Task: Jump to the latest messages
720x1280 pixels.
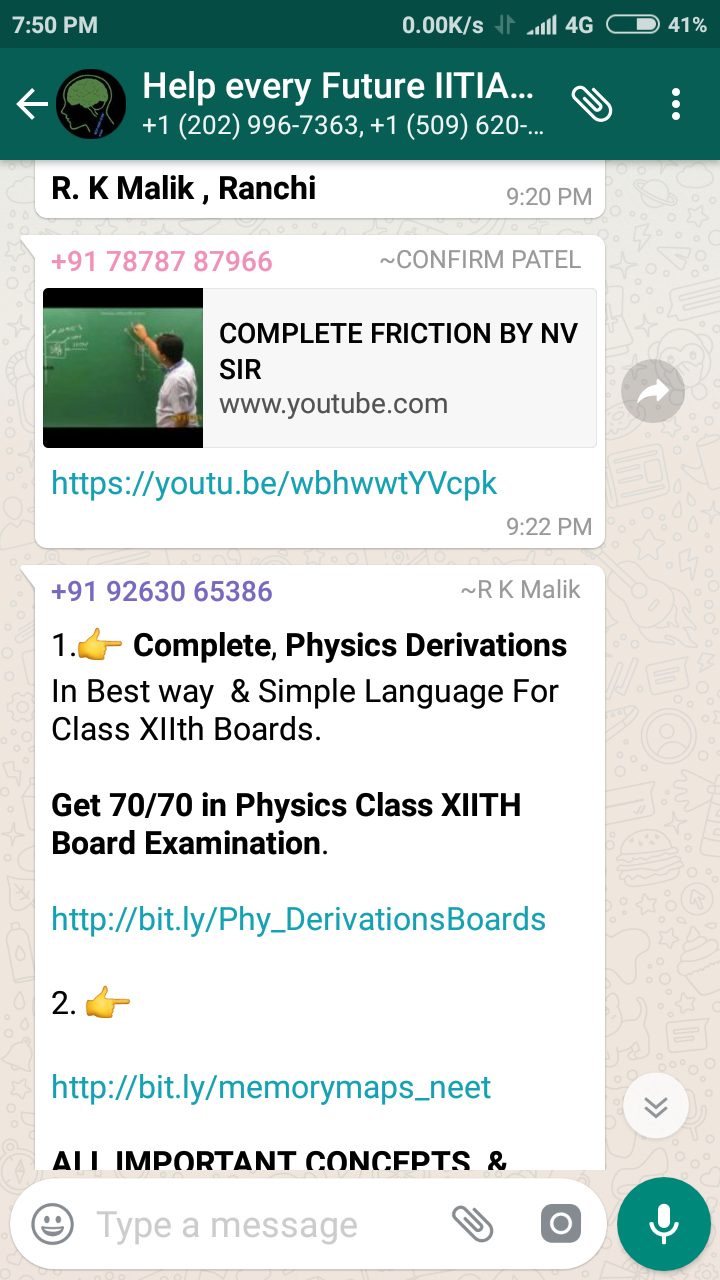Action: point(655,1107)
